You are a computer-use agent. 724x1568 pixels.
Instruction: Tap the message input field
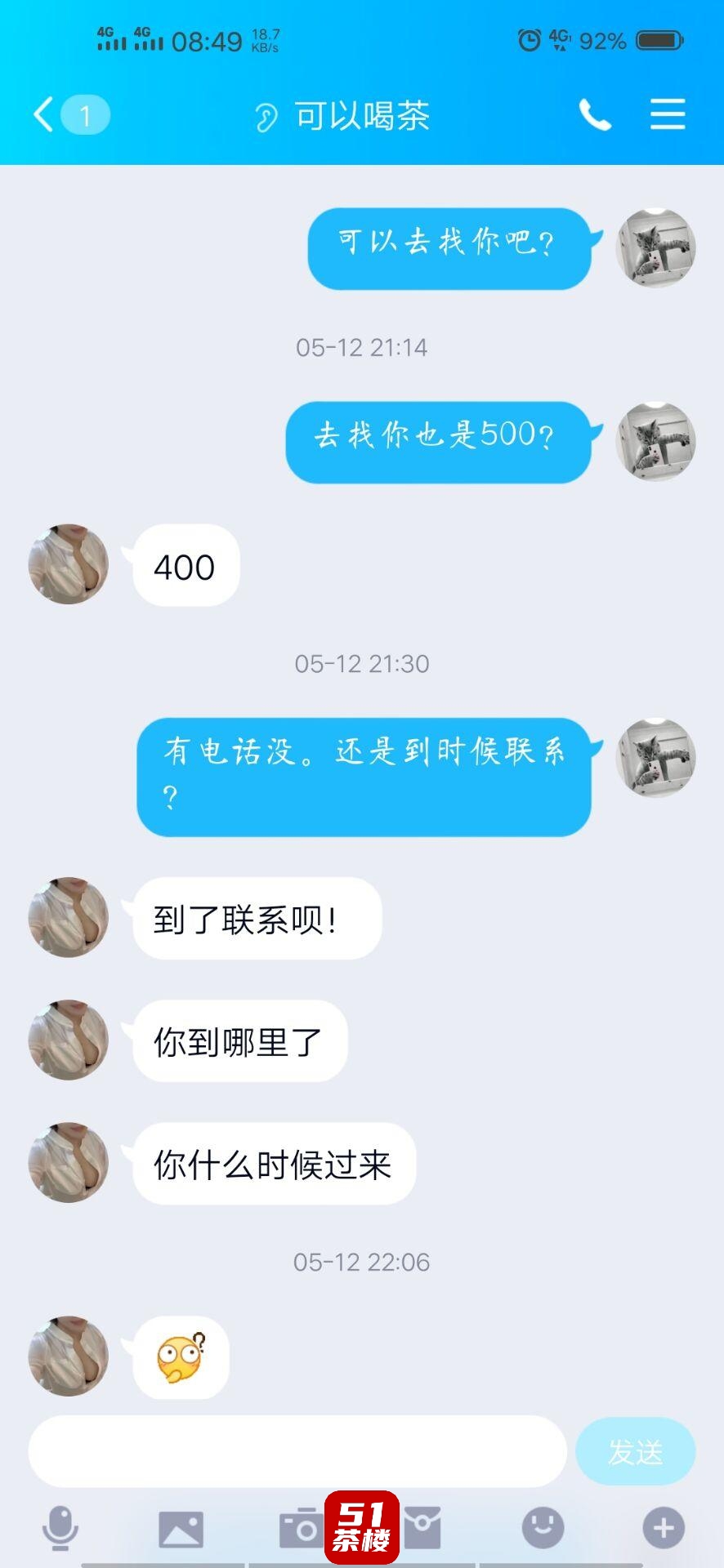coord(294,1450)
